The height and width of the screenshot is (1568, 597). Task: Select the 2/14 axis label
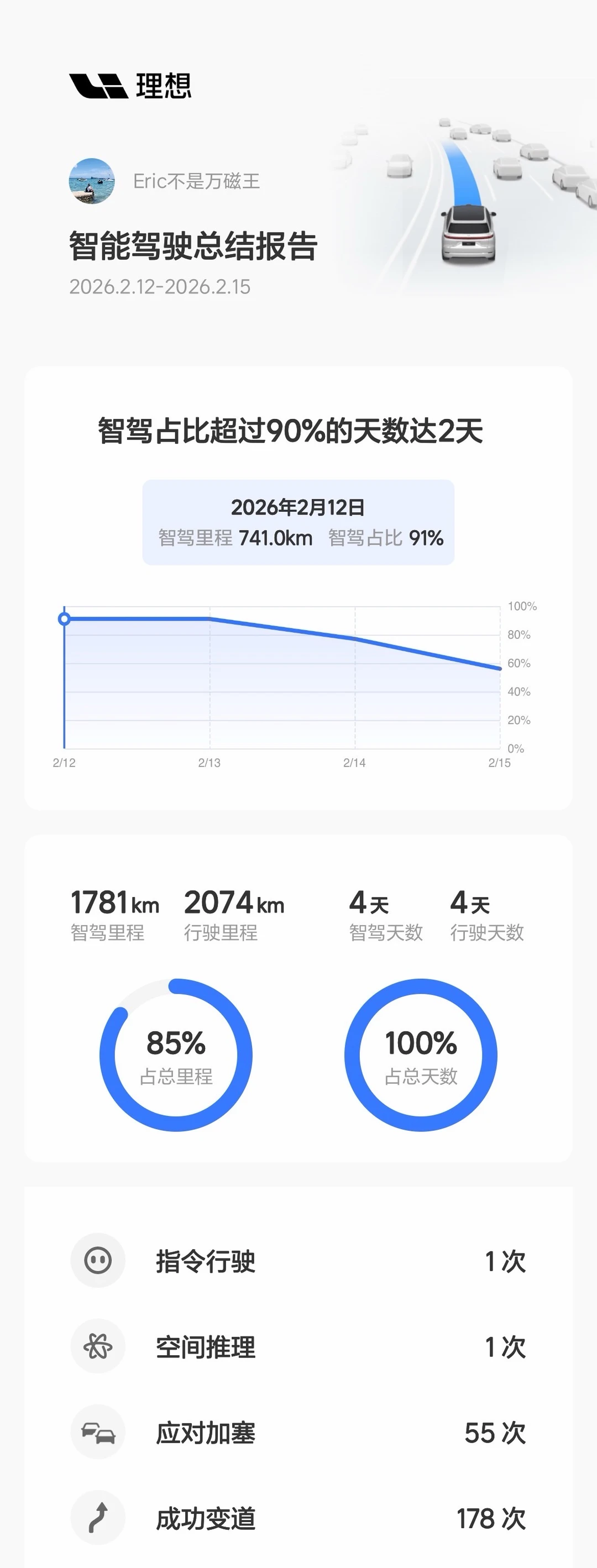pyautogui.click(x=355, y=762)
